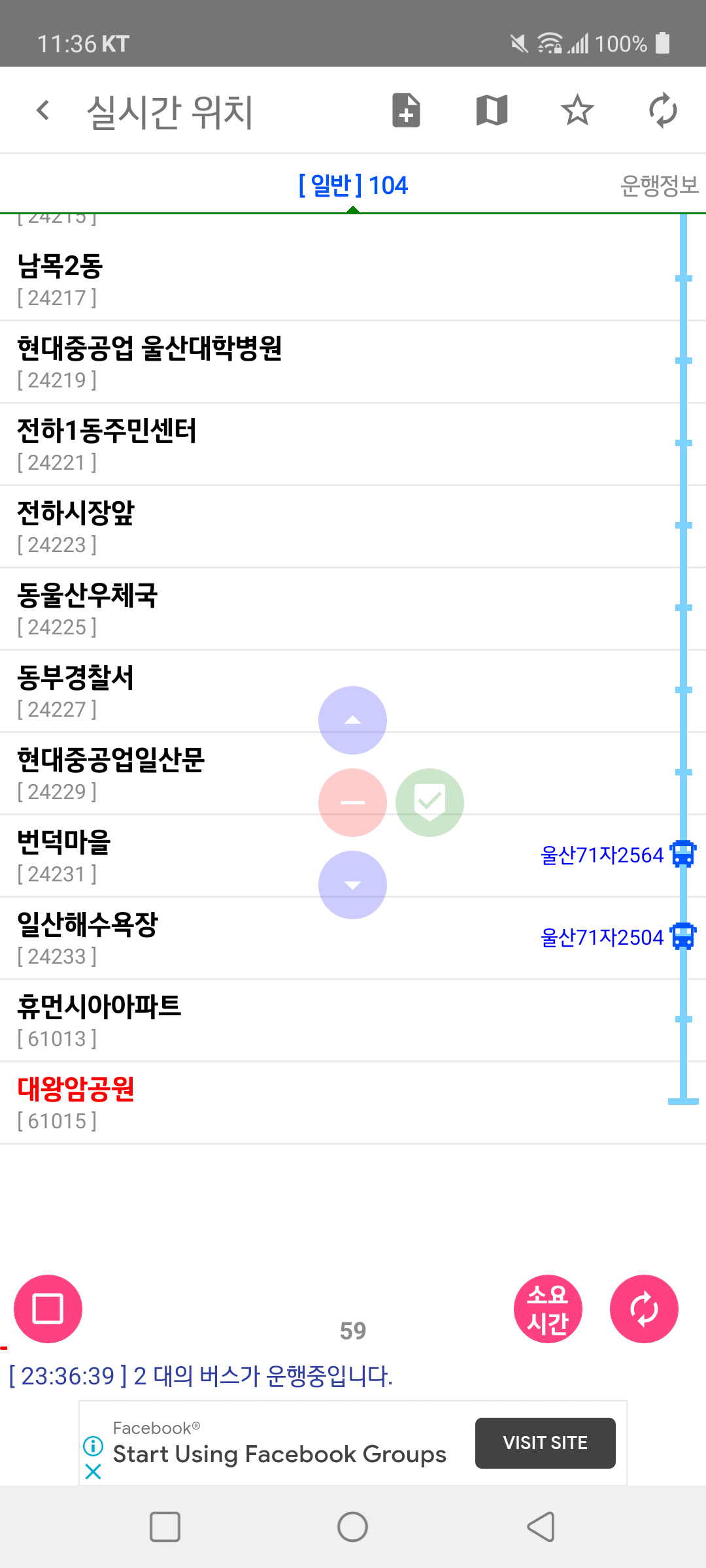The width and height of the screenshot is (706, 1568).
Task: Tap the pink stop square button
Action: click(x=48, y=1309)
